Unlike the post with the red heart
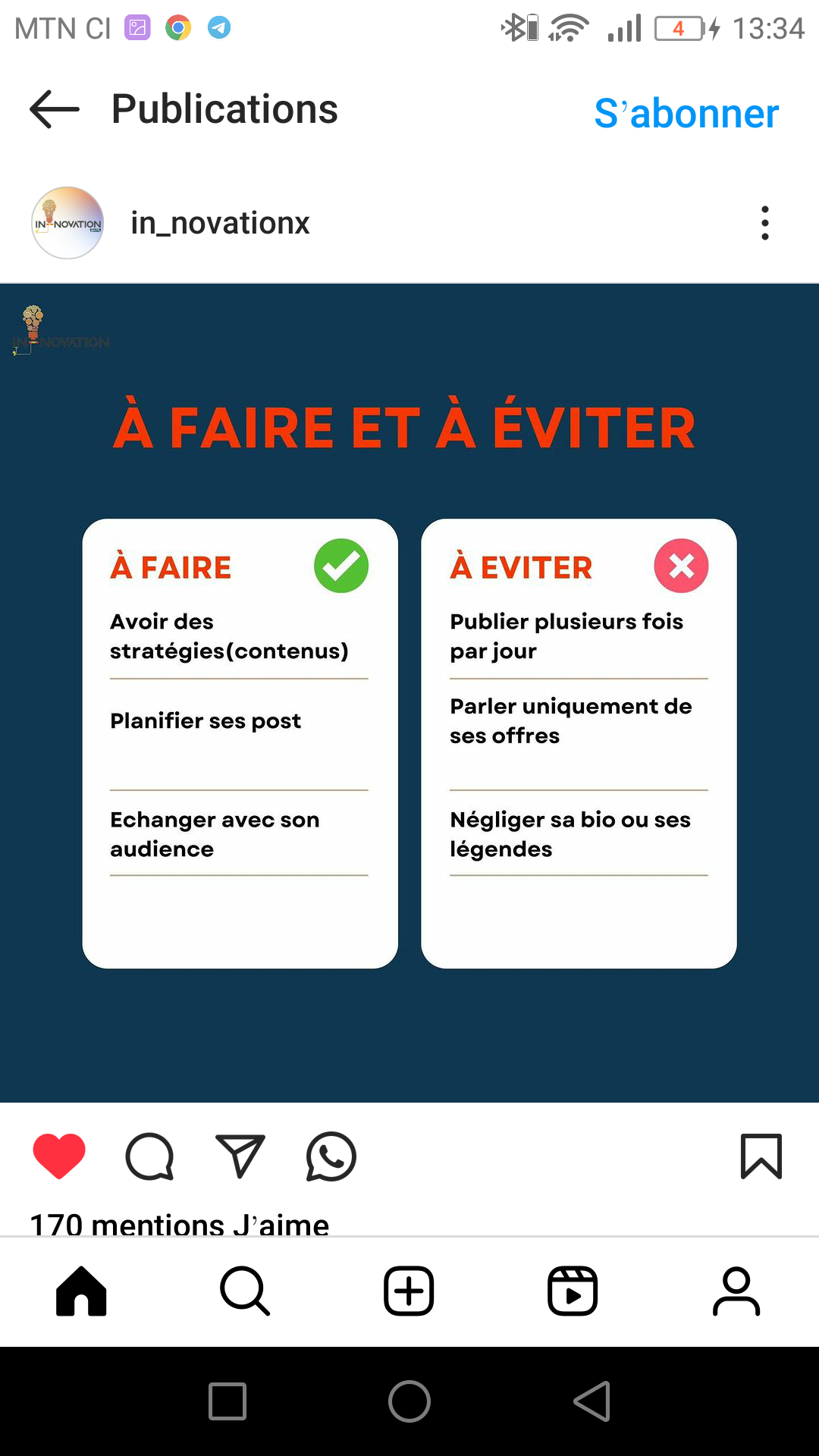The height and width of the screenshot is (1456, 819). click(59, 1156)
